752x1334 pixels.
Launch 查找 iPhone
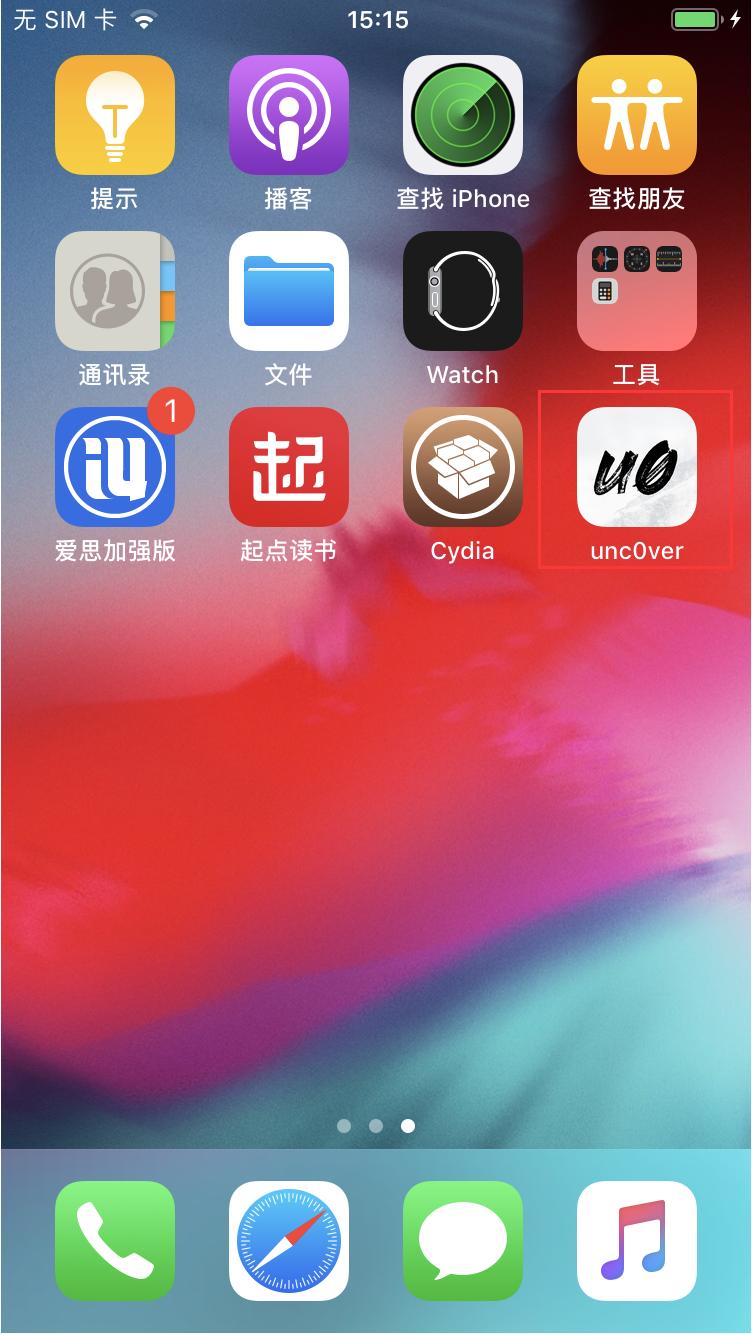462,115
